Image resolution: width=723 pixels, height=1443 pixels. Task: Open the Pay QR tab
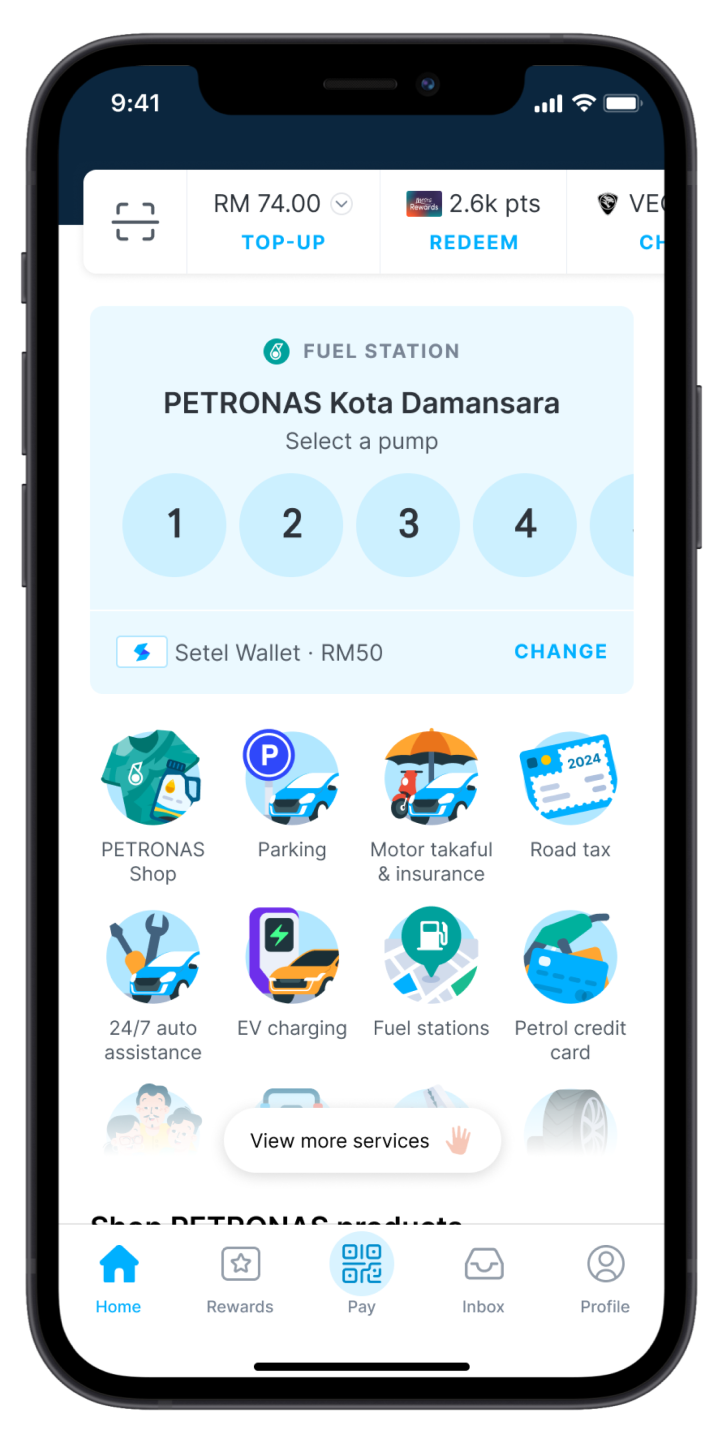(361, 1276)
